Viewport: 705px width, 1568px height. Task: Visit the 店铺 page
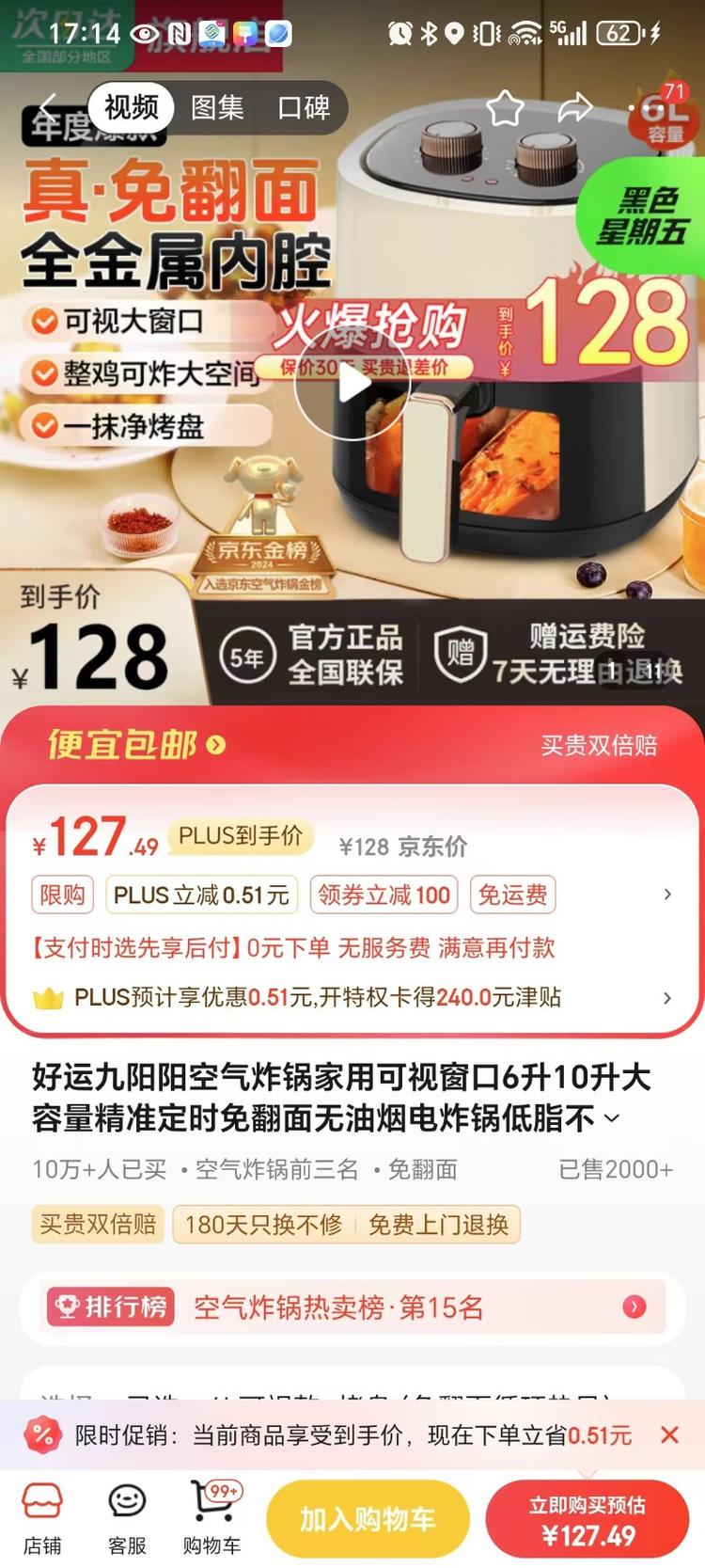pos(42,1518)
